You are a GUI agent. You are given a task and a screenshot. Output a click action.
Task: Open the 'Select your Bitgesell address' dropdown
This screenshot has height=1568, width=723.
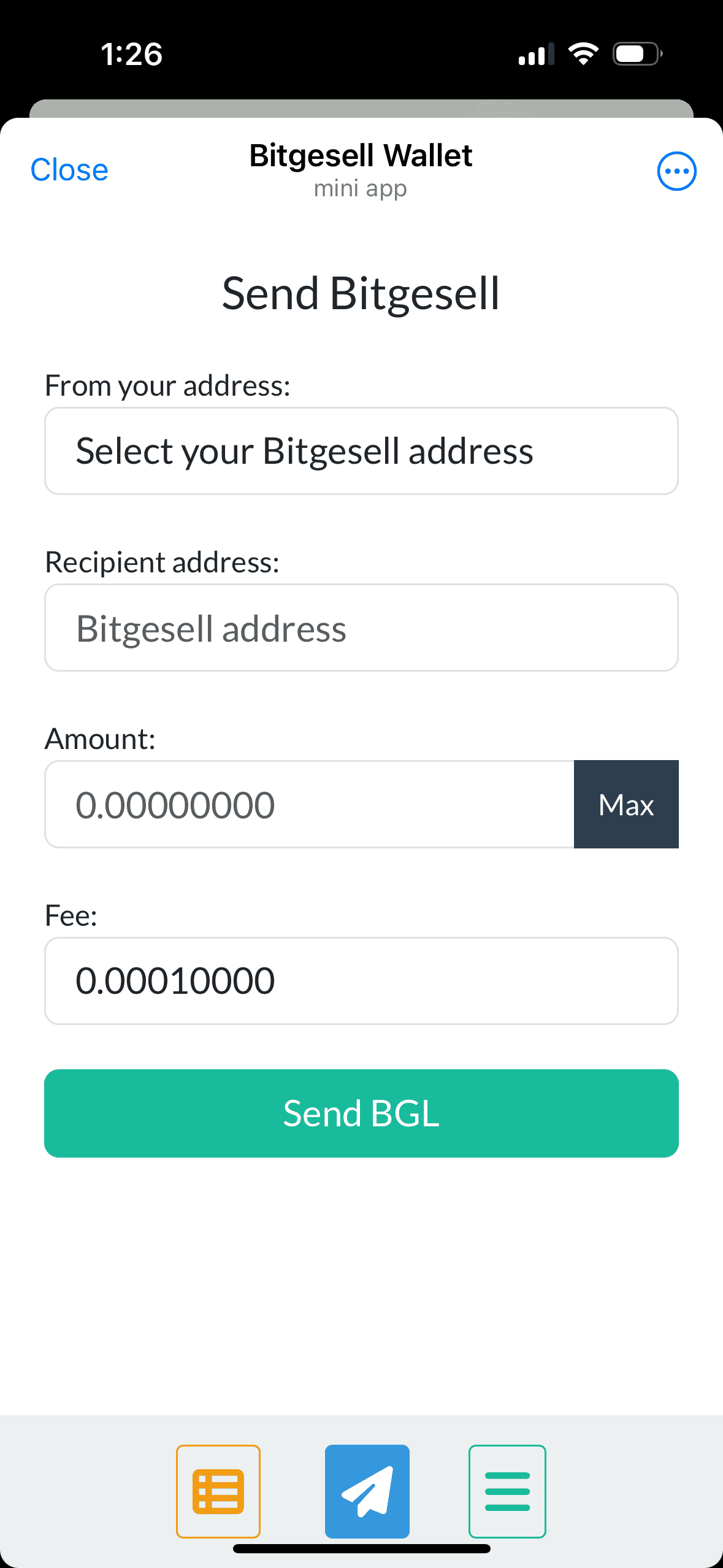point(361,451)
